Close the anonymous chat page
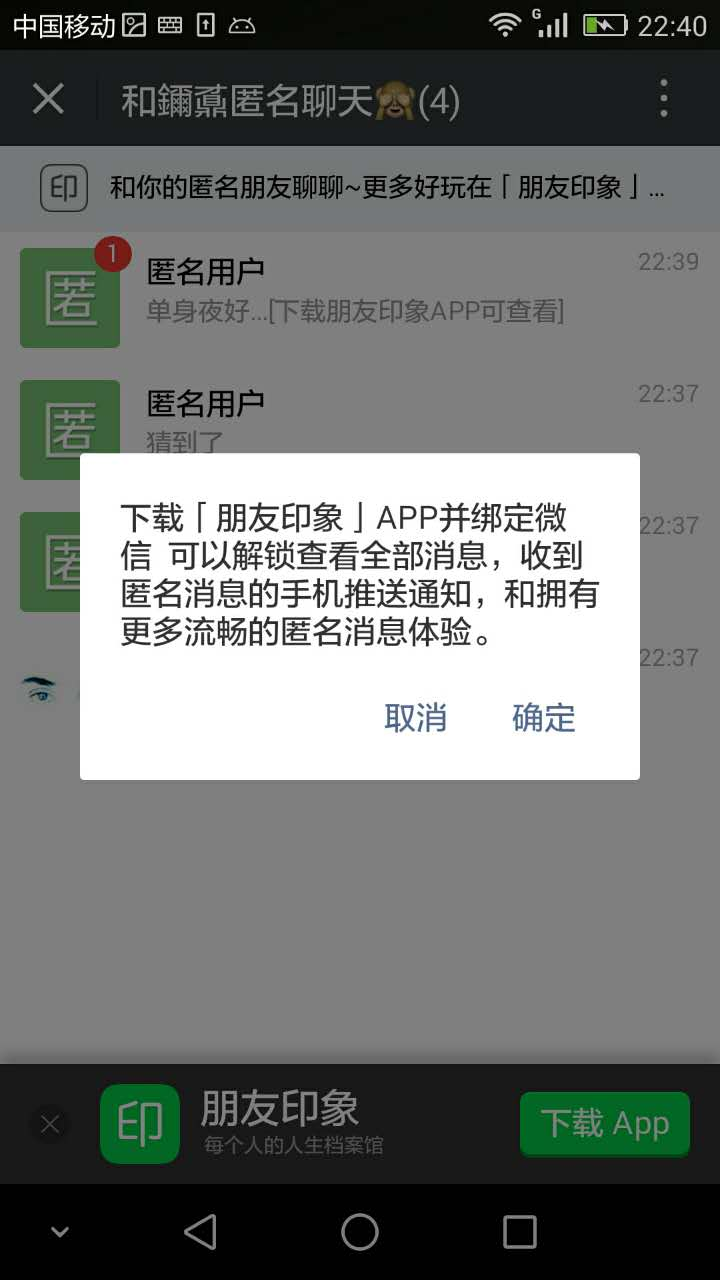This screenshot has height=1280, width=720. 48,99
